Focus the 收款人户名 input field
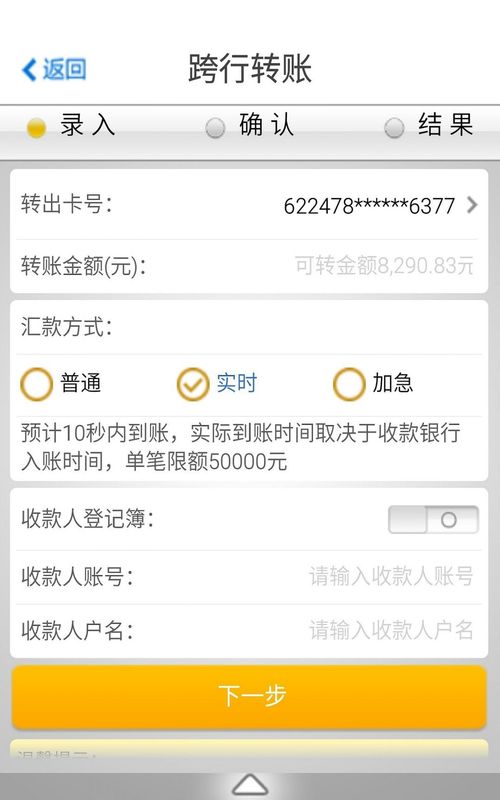The image size is (500, 800). (x=249, y=631)
